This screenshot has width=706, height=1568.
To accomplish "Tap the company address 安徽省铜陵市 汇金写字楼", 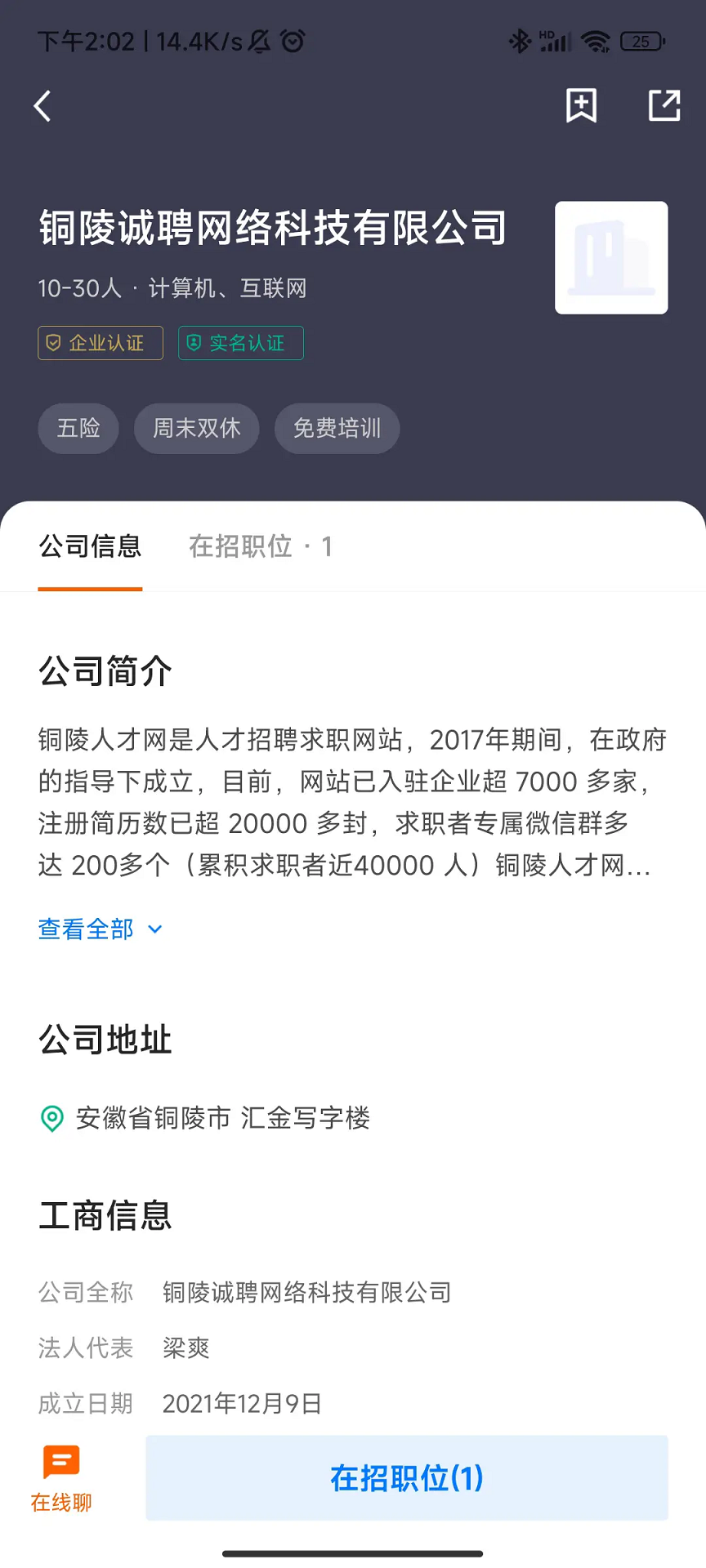I will coord(225,1119).
